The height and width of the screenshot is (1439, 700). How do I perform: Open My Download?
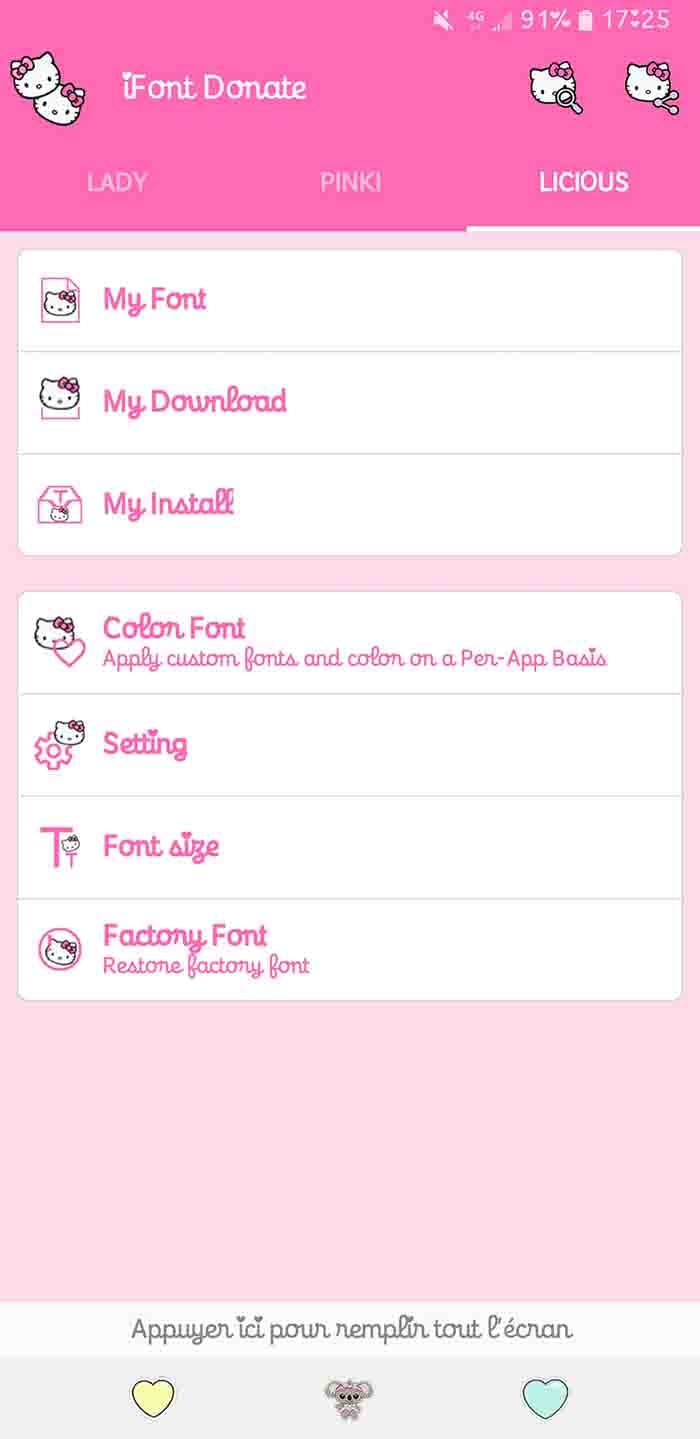[x=350, y=402]
